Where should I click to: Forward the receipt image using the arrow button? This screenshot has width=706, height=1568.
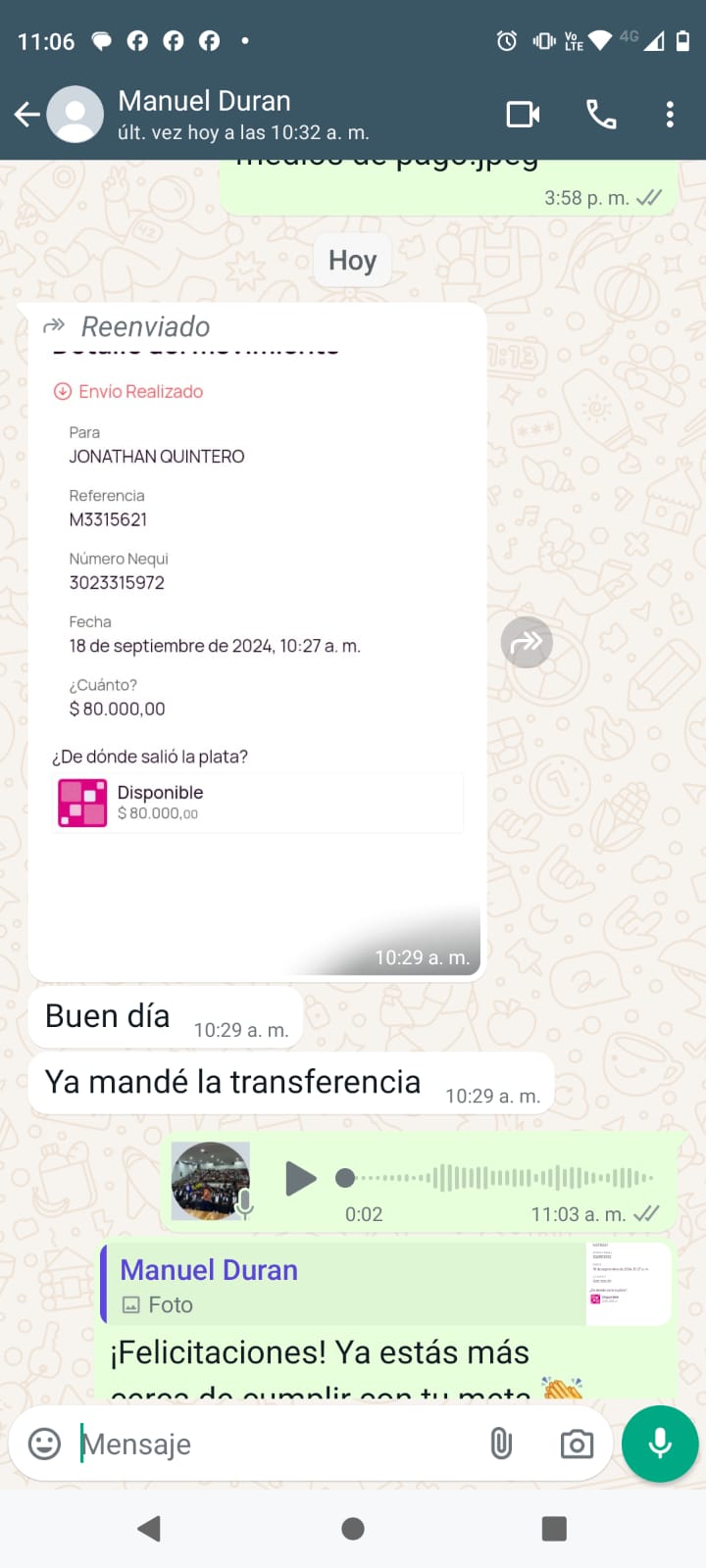tap(527, 643)
